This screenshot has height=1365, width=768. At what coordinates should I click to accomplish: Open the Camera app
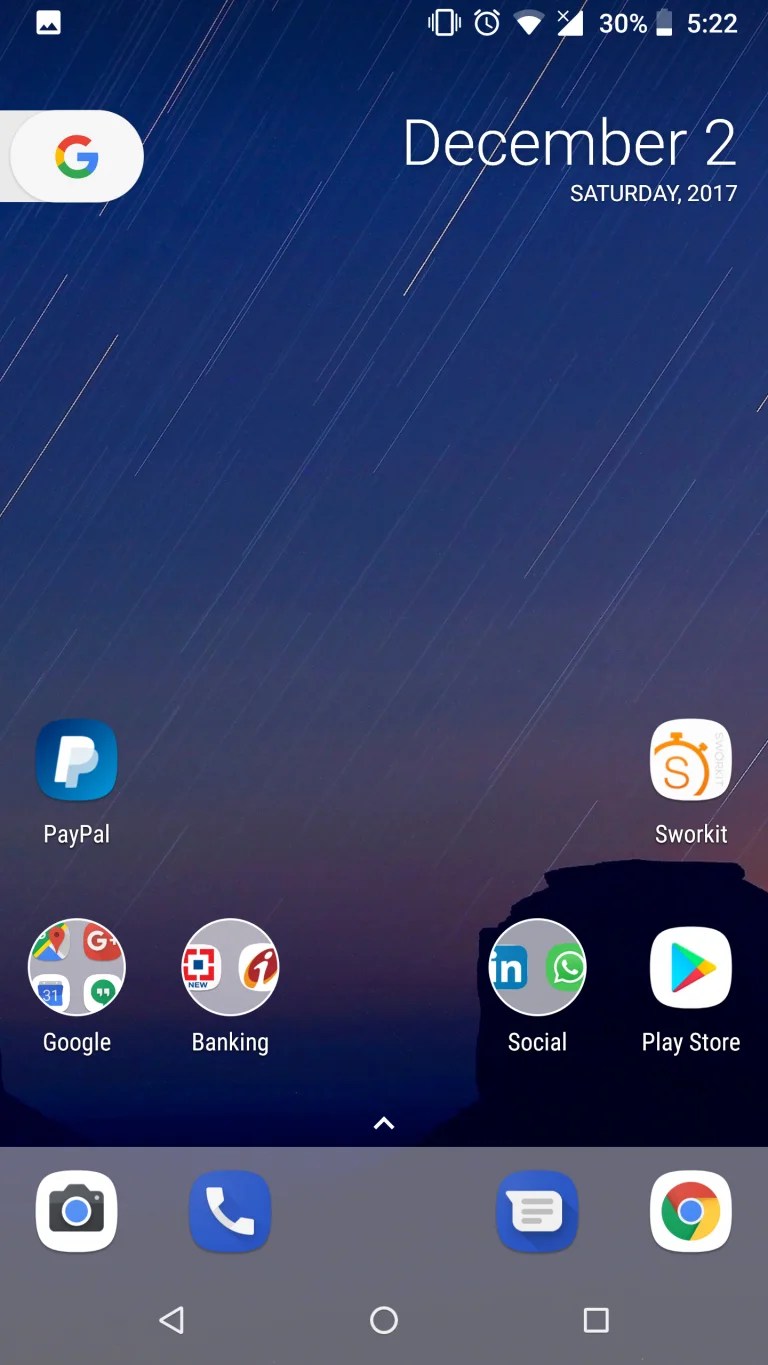(77, 1211)
